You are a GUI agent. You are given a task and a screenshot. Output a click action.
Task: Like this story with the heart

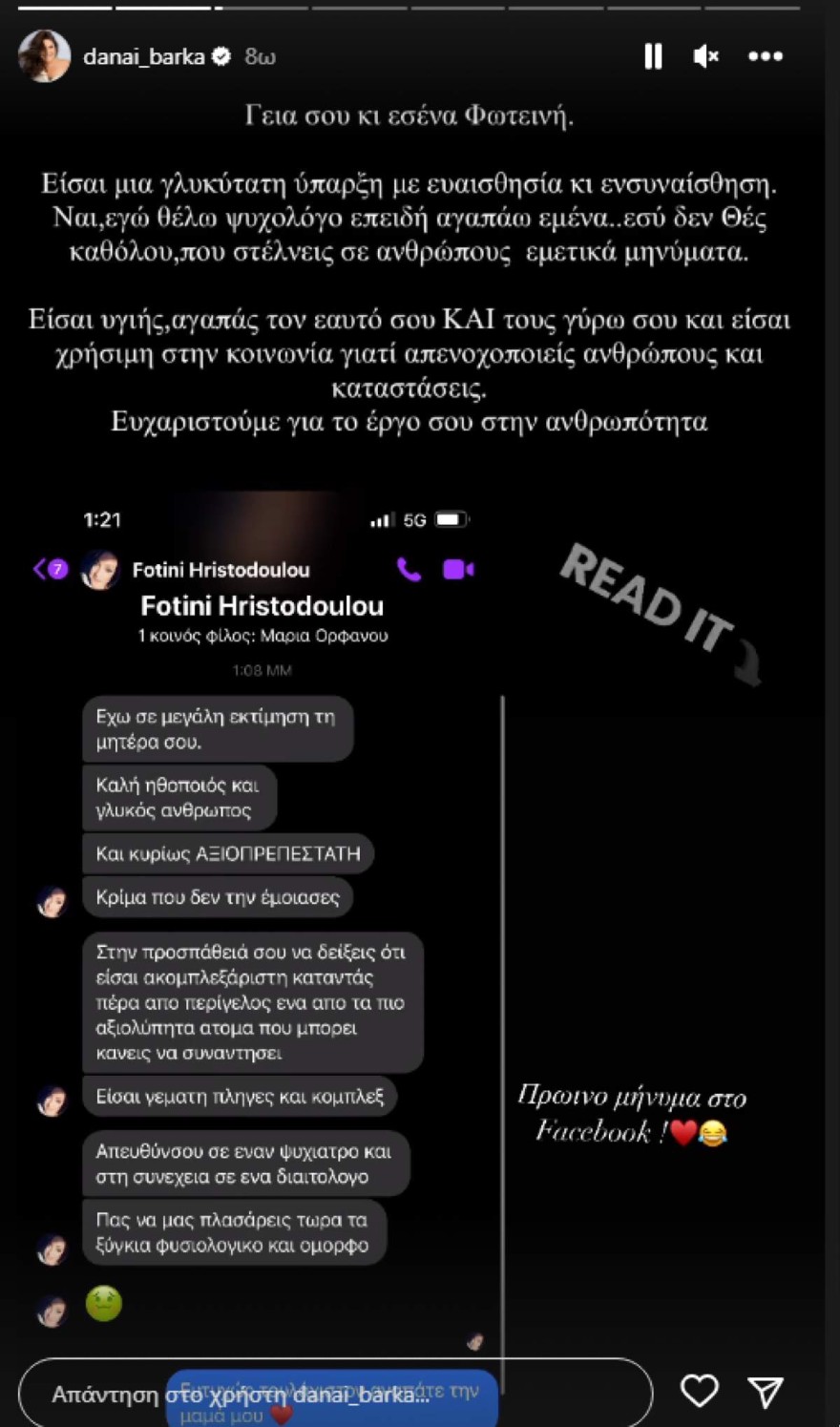point(699,1391)
